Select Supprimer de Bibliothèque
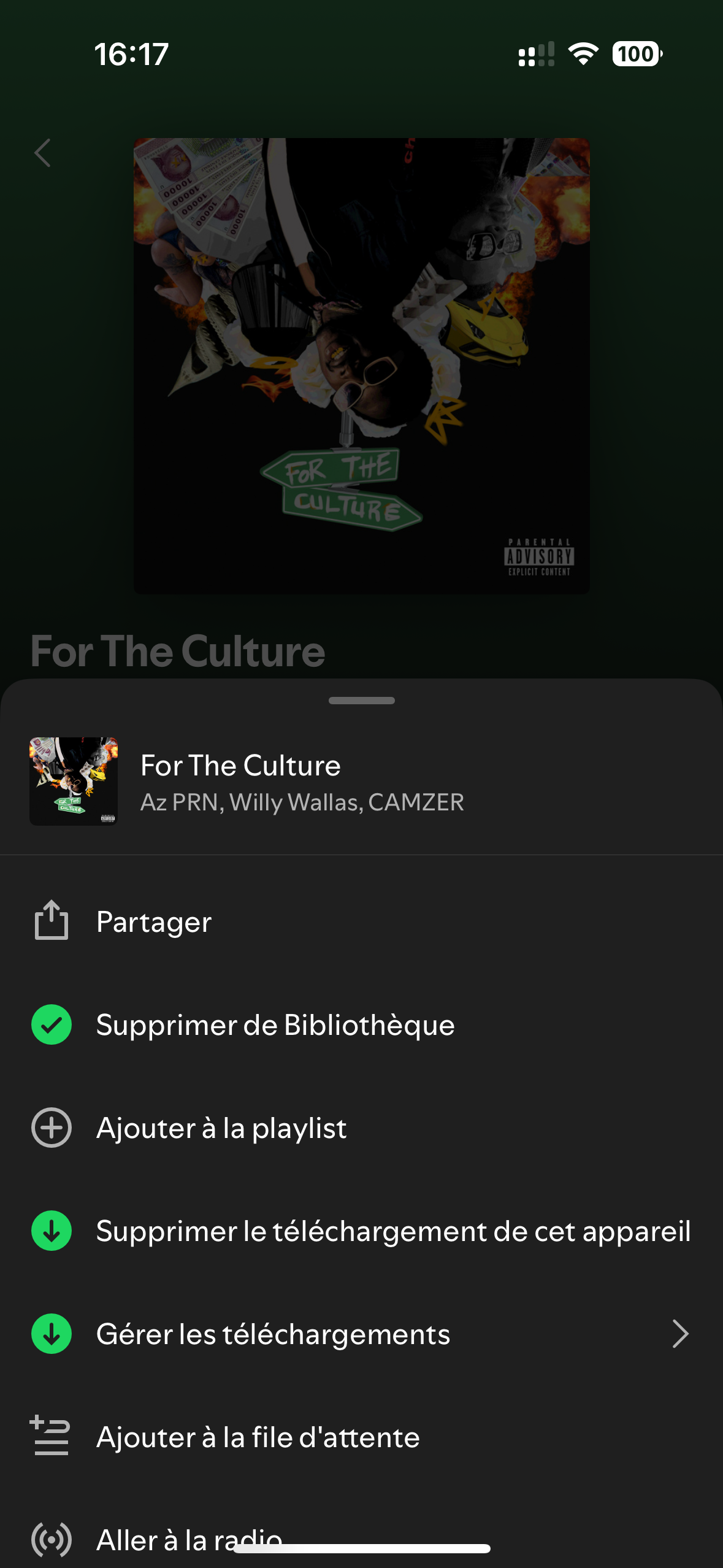Screen dimensions: 723x1568 (275, 1025)
